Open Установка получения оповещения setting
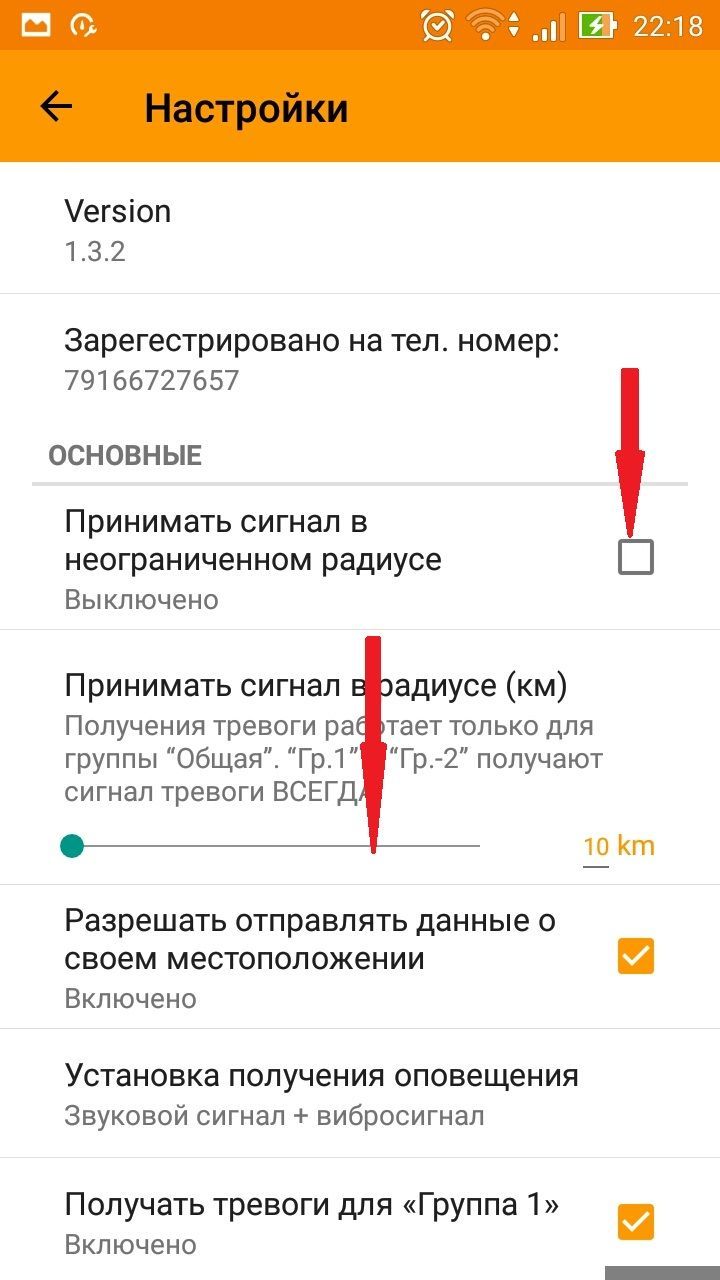720x1280 pixels. click(320, 1094)
